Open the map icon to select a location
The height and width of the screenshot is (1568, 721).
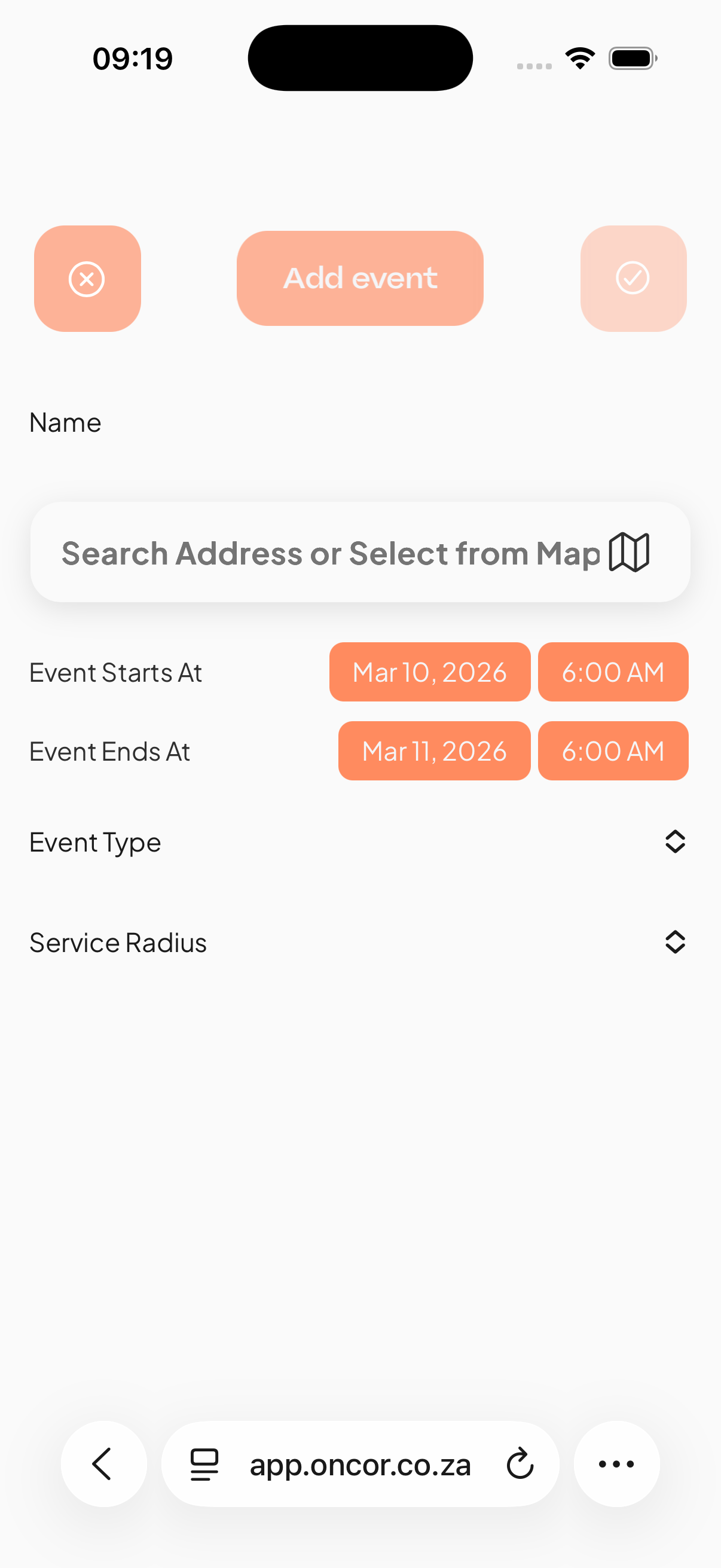tap(629, 552)
